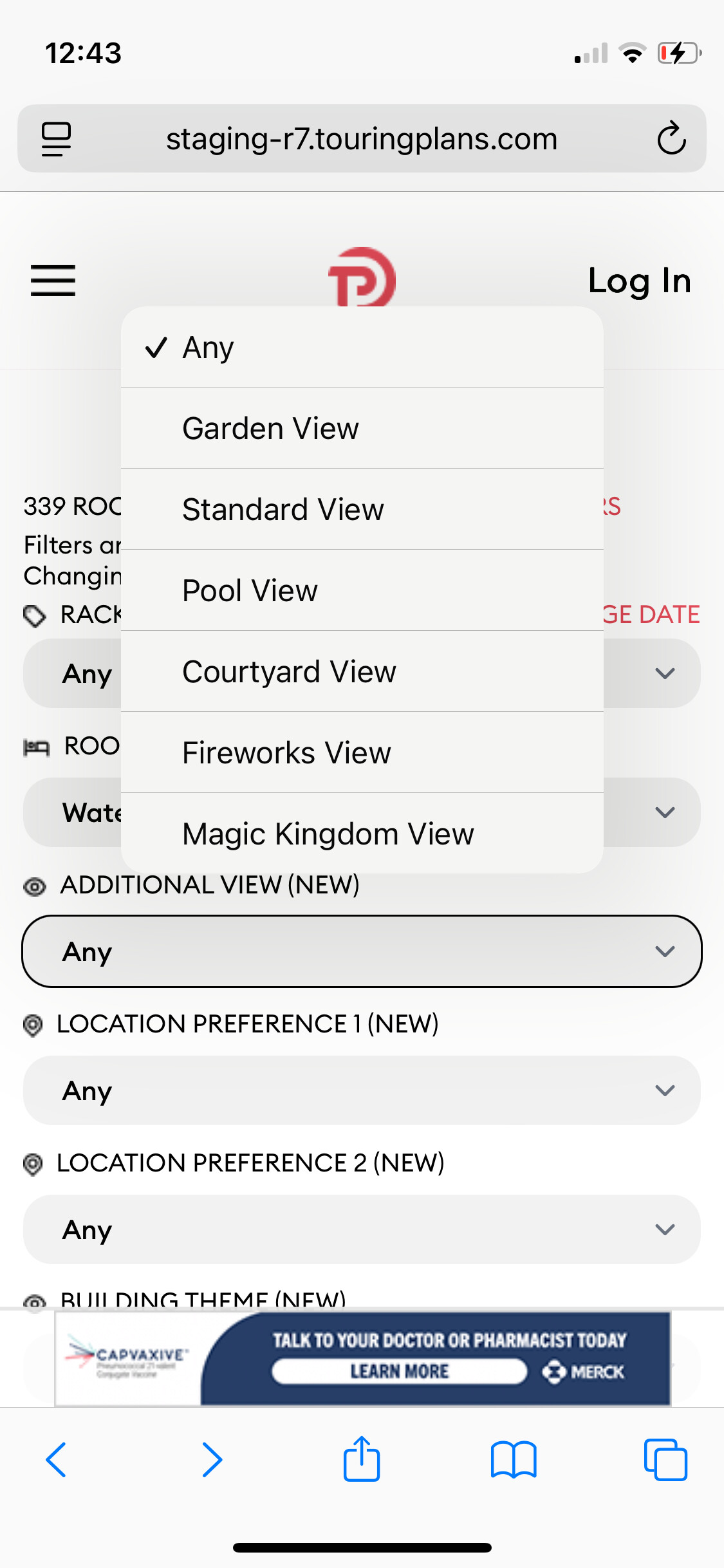724x1568 pixels.
Task: Open Safari page settings icon
Action: pos(56,139)
